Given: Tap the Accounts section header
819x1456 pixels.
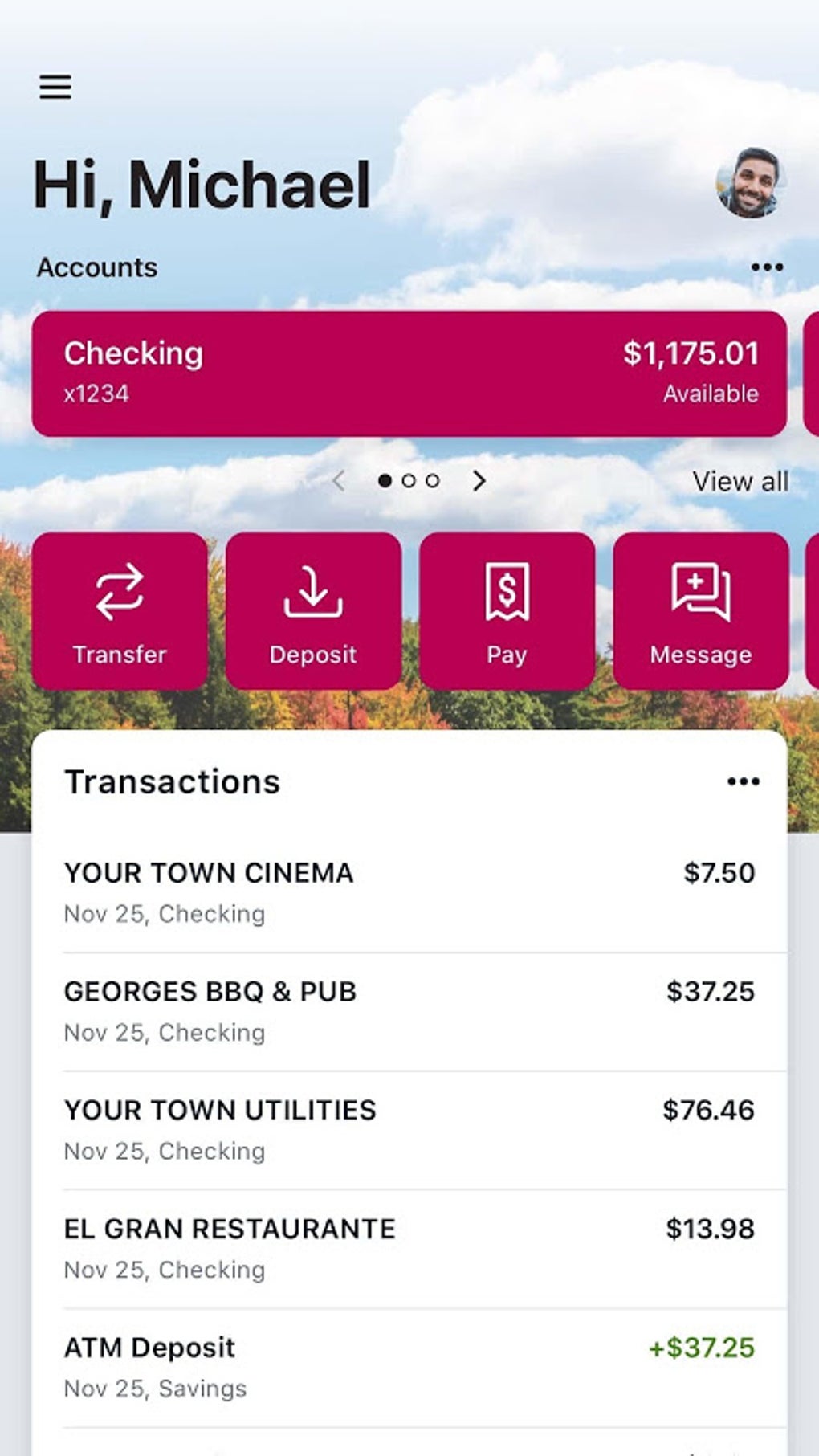Looking at the screenshot, I should tap(98, 267).
